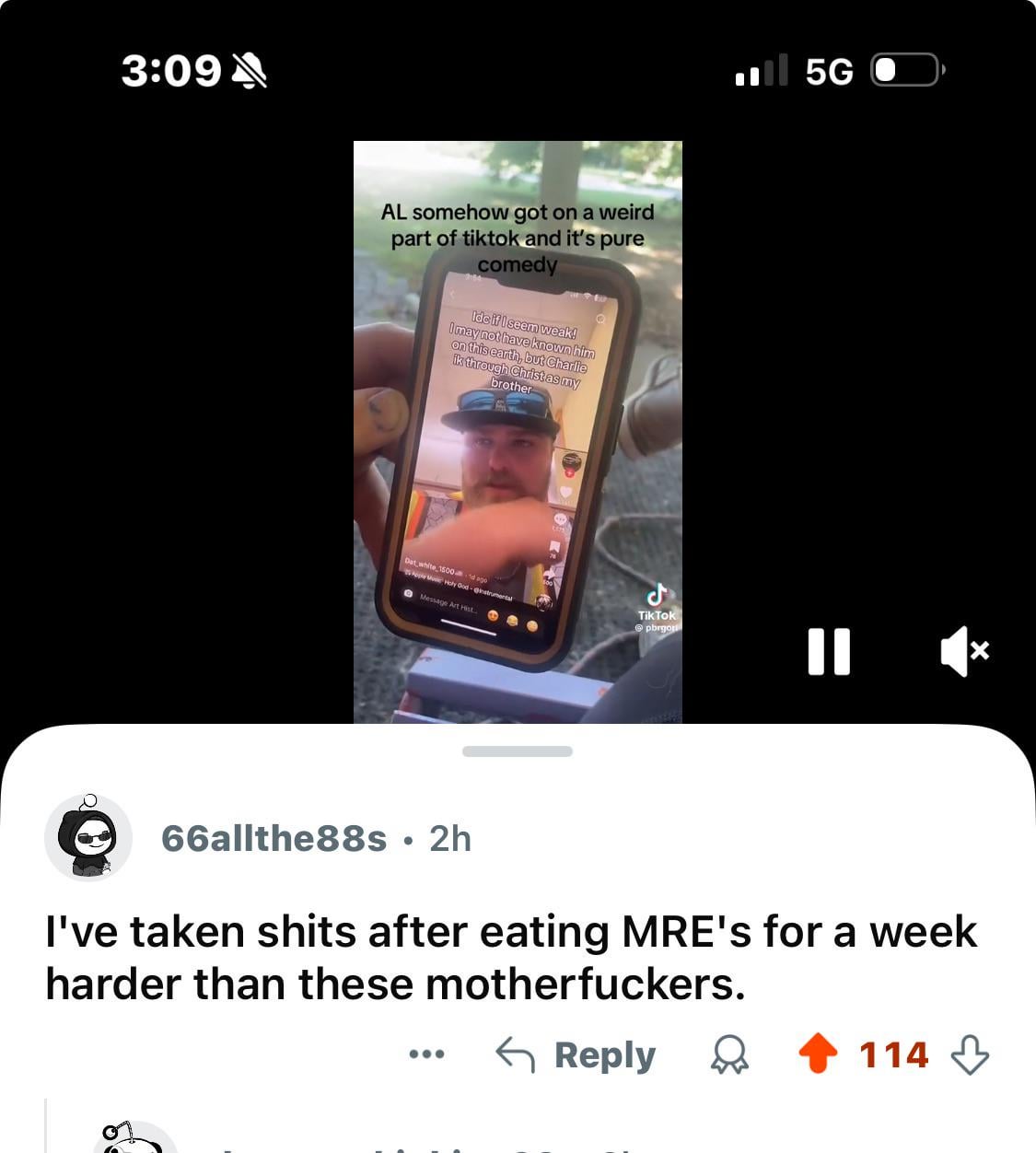1036x1153 pixels.
Task: Open overflow menu on 66allthe88s comment
Action: click(x=426, y=1054)
